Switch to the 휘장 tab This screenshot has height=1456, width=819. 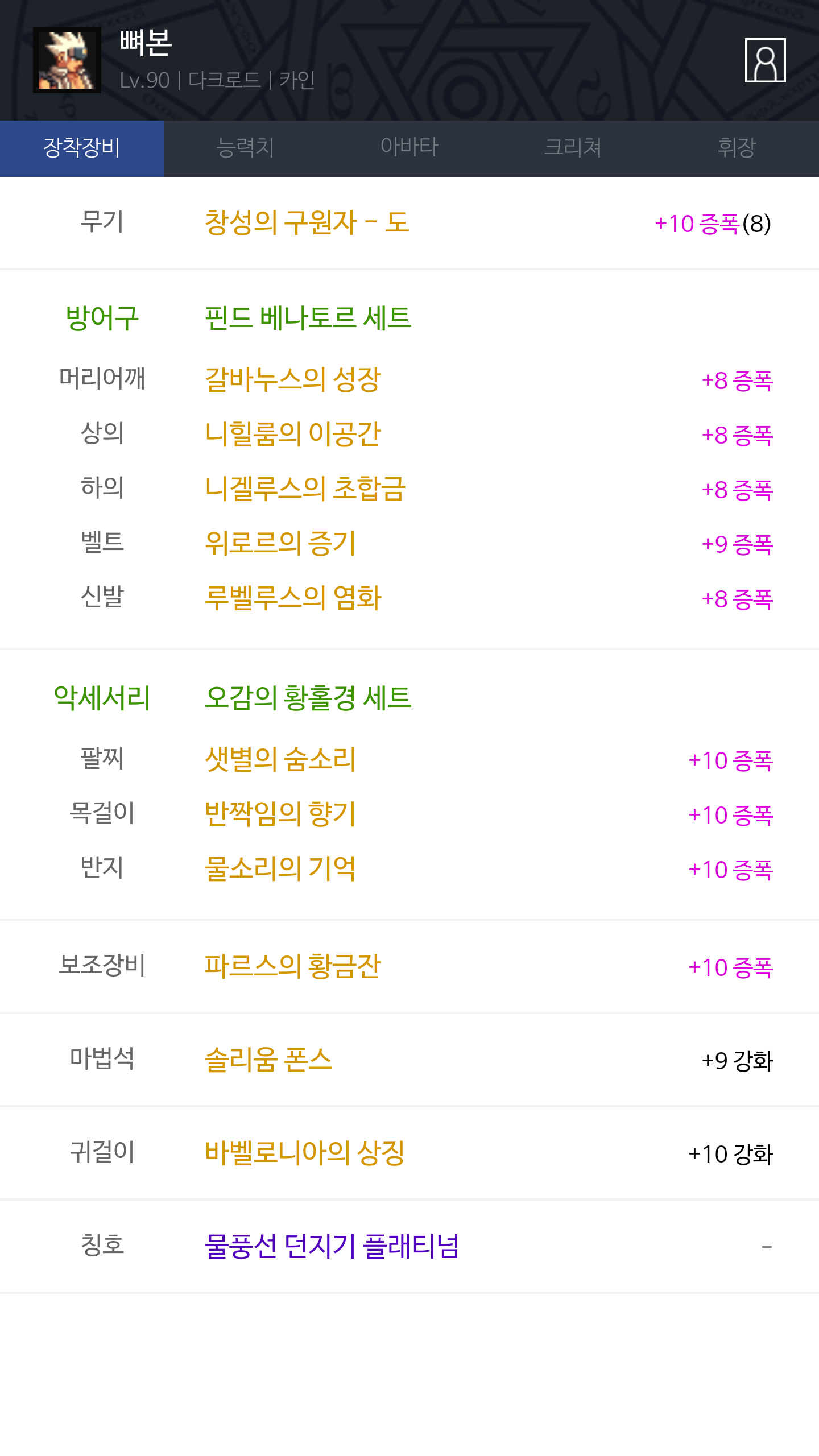737,148
